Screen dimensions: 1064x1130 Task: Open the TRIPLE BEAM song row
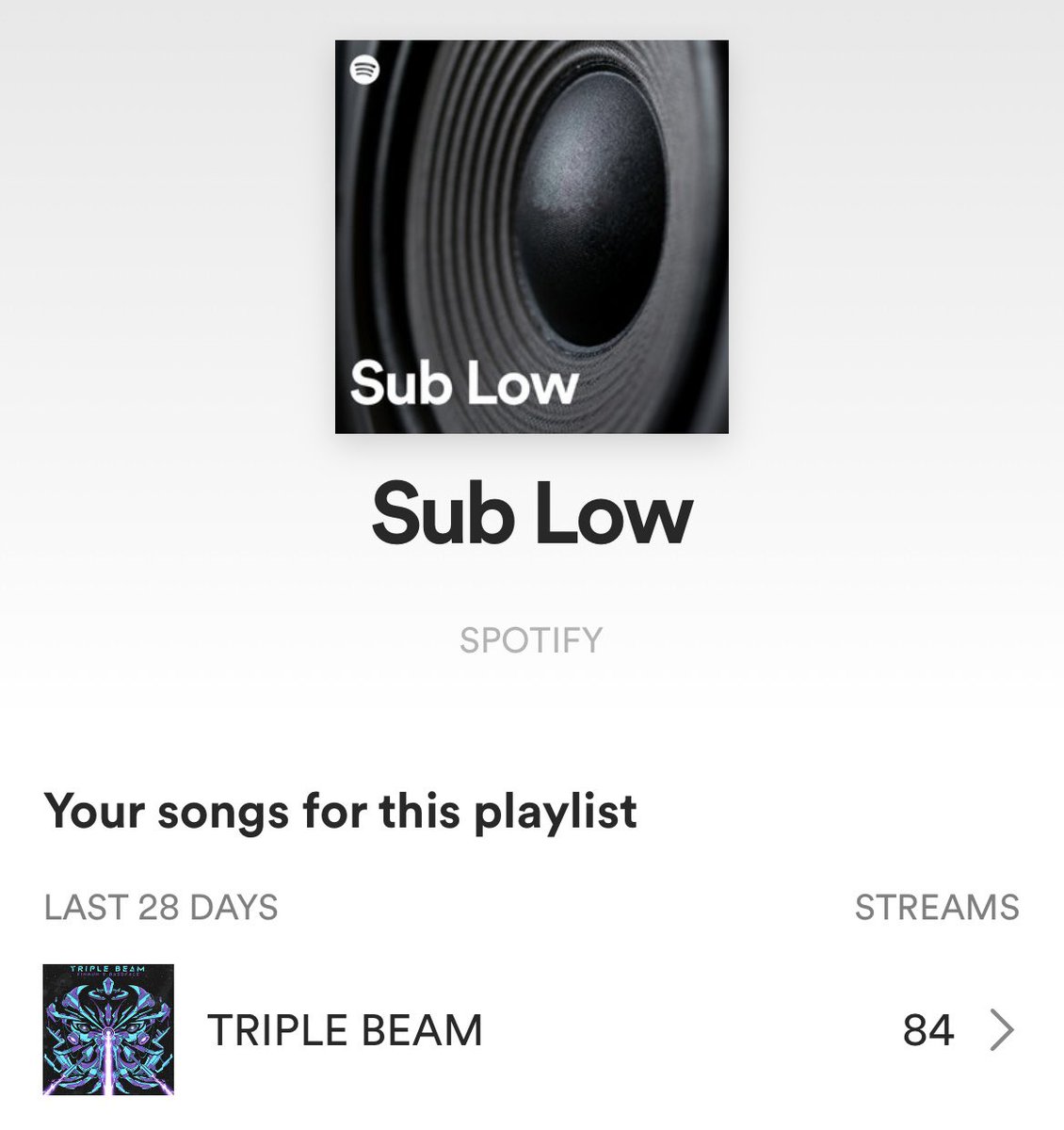click(531, 1029)
